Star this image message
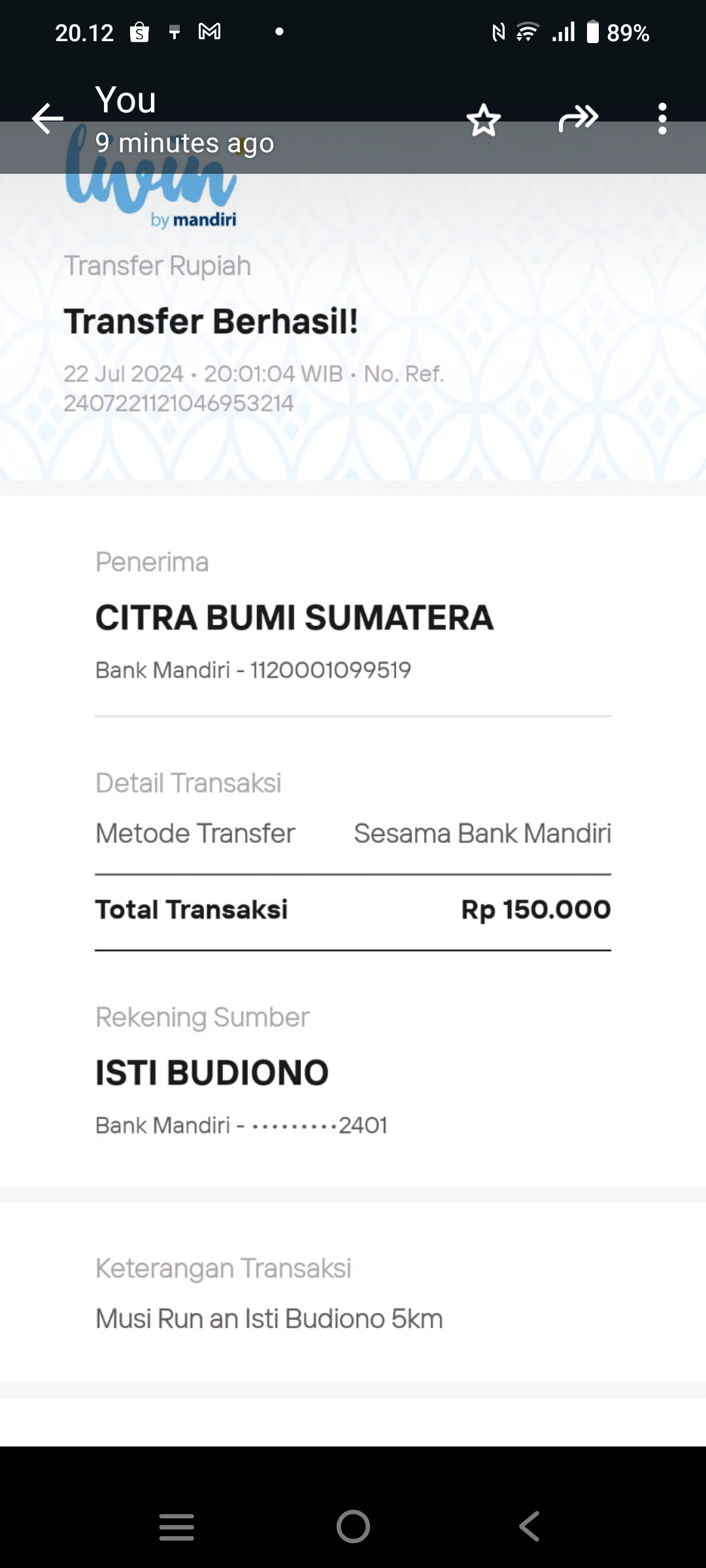 pyautogui.click(x=484, y=120)
